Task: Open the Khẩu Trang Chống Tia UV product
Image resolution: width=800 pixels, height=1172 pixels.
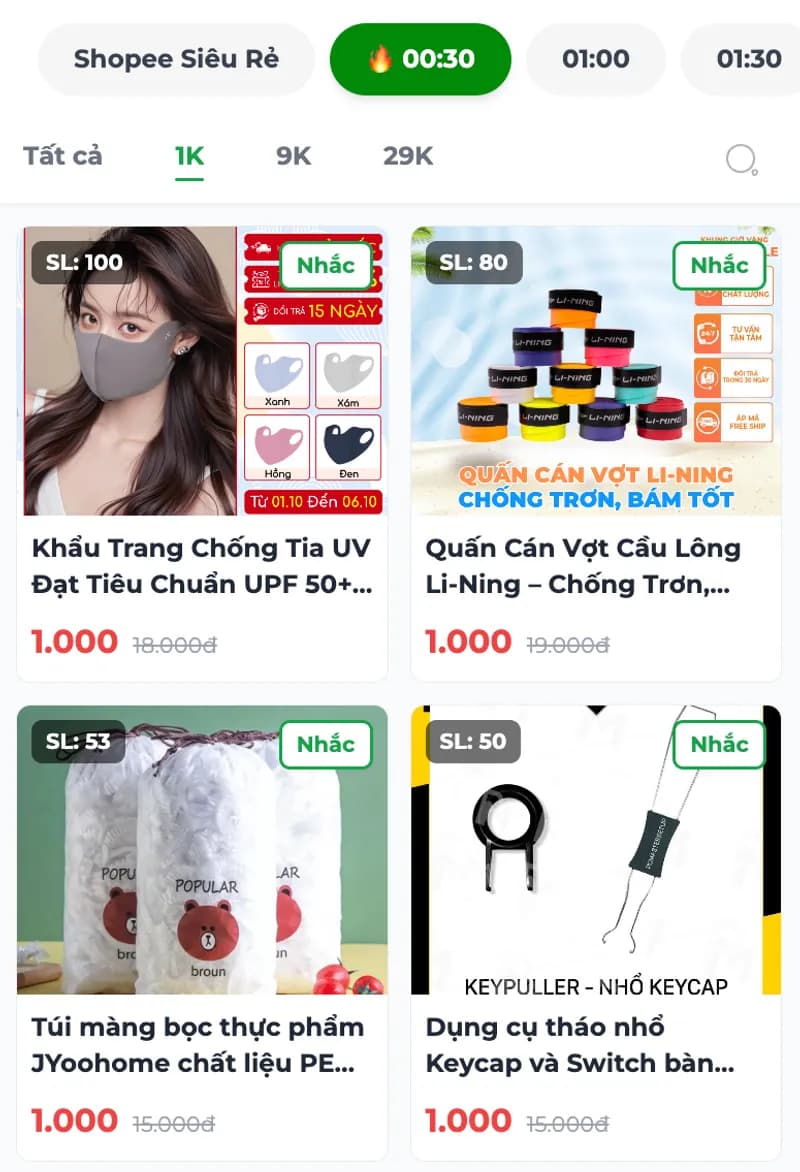Action: point(202,566)
